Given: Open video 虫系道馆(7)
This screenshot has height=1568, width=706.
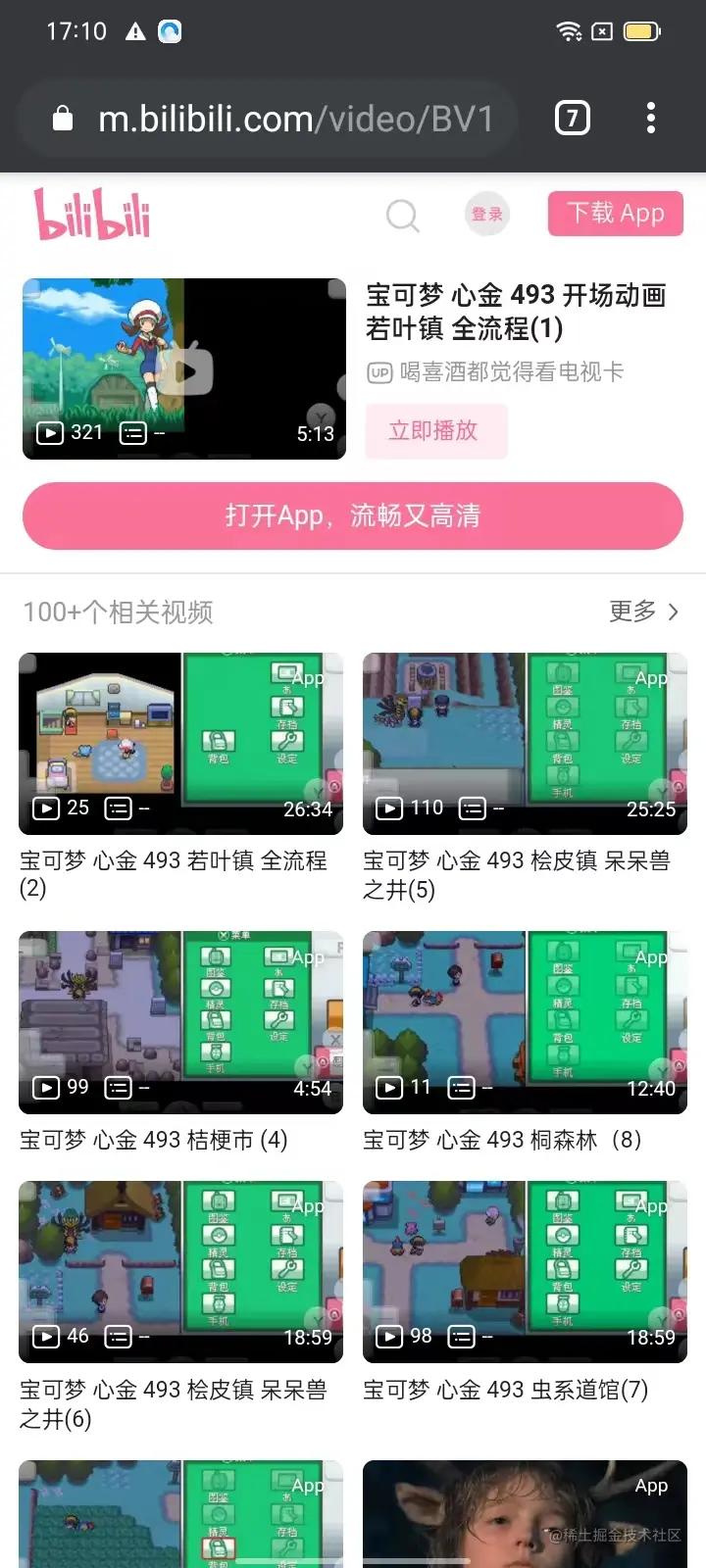Looking at the screenshot, I should 525,1271.
